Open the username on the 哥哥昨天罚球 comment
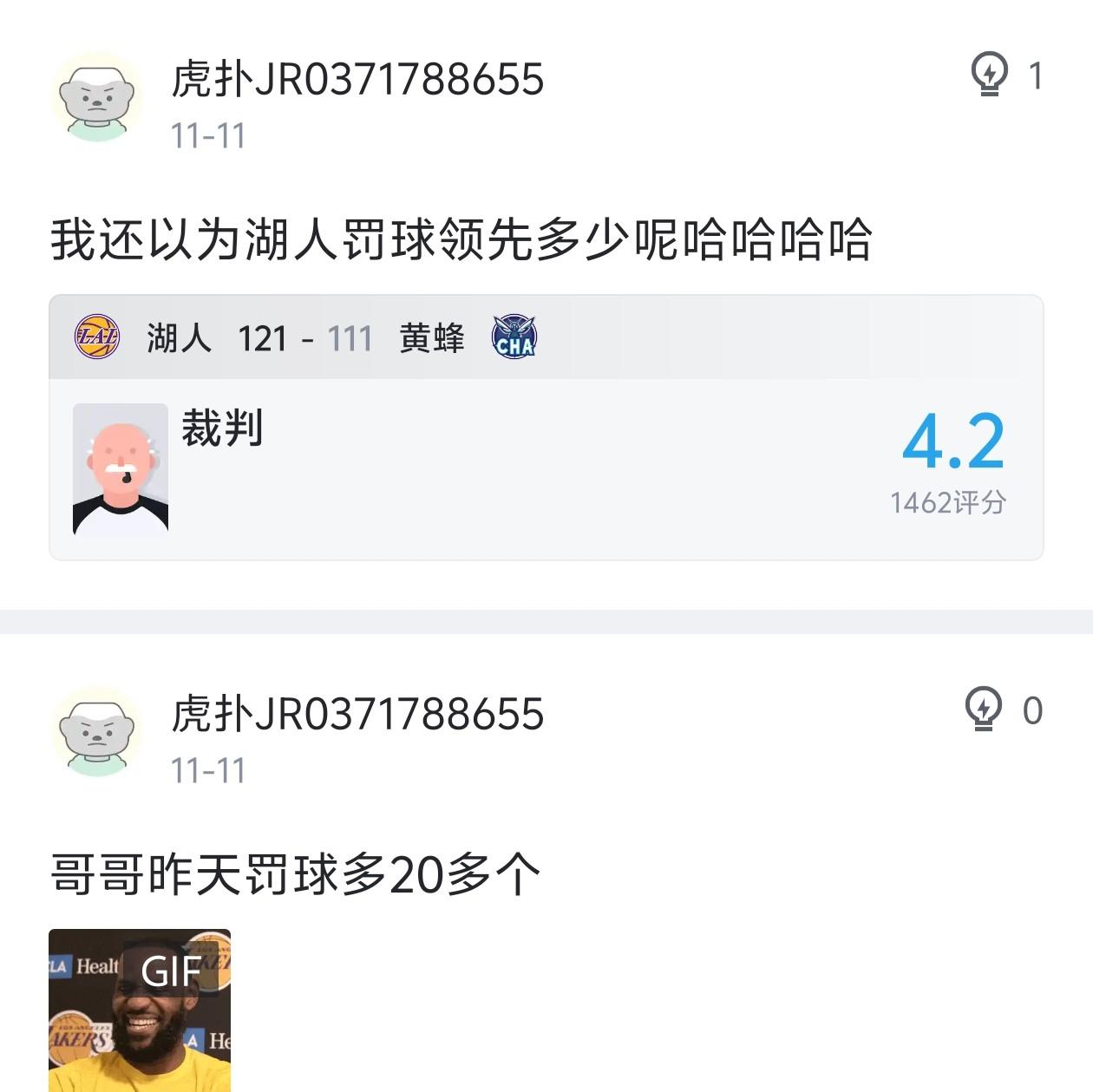Viewport: 1093px width, 1092px height. pos(357,714)
